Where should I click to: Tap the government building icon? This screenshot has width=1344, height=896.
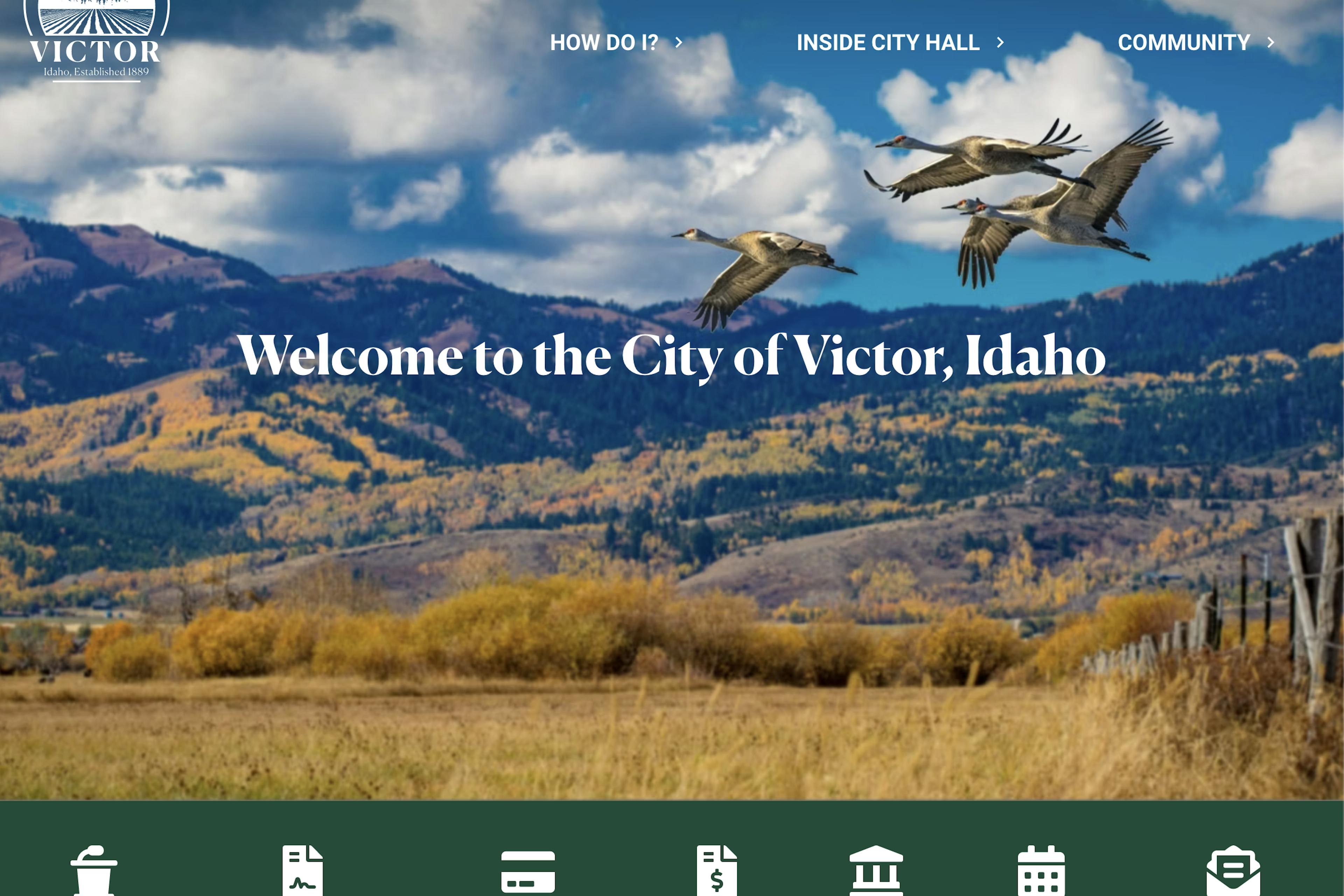[876, 871]
